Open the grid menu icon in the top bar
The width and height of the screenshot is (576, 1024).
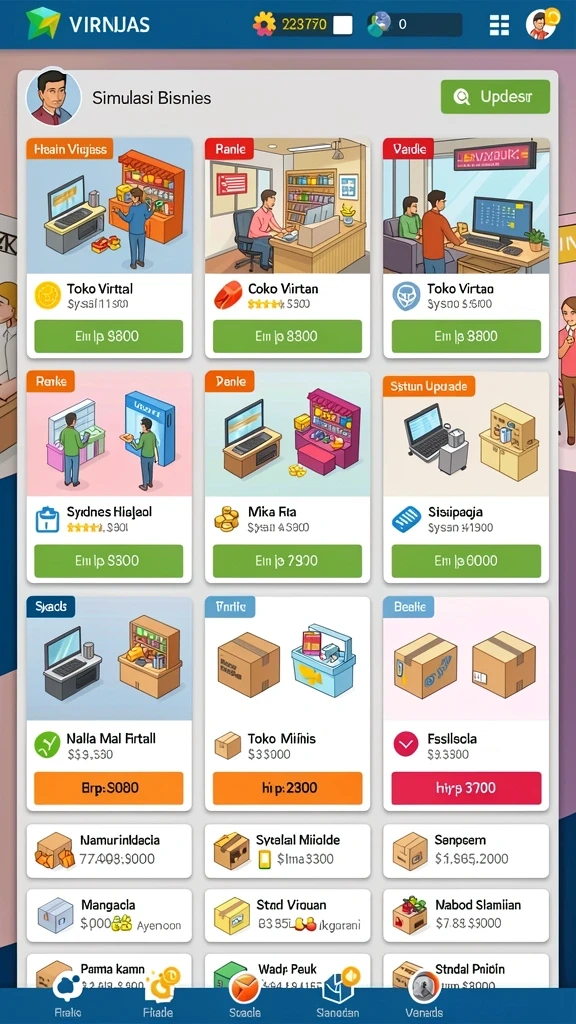point(499,25)
